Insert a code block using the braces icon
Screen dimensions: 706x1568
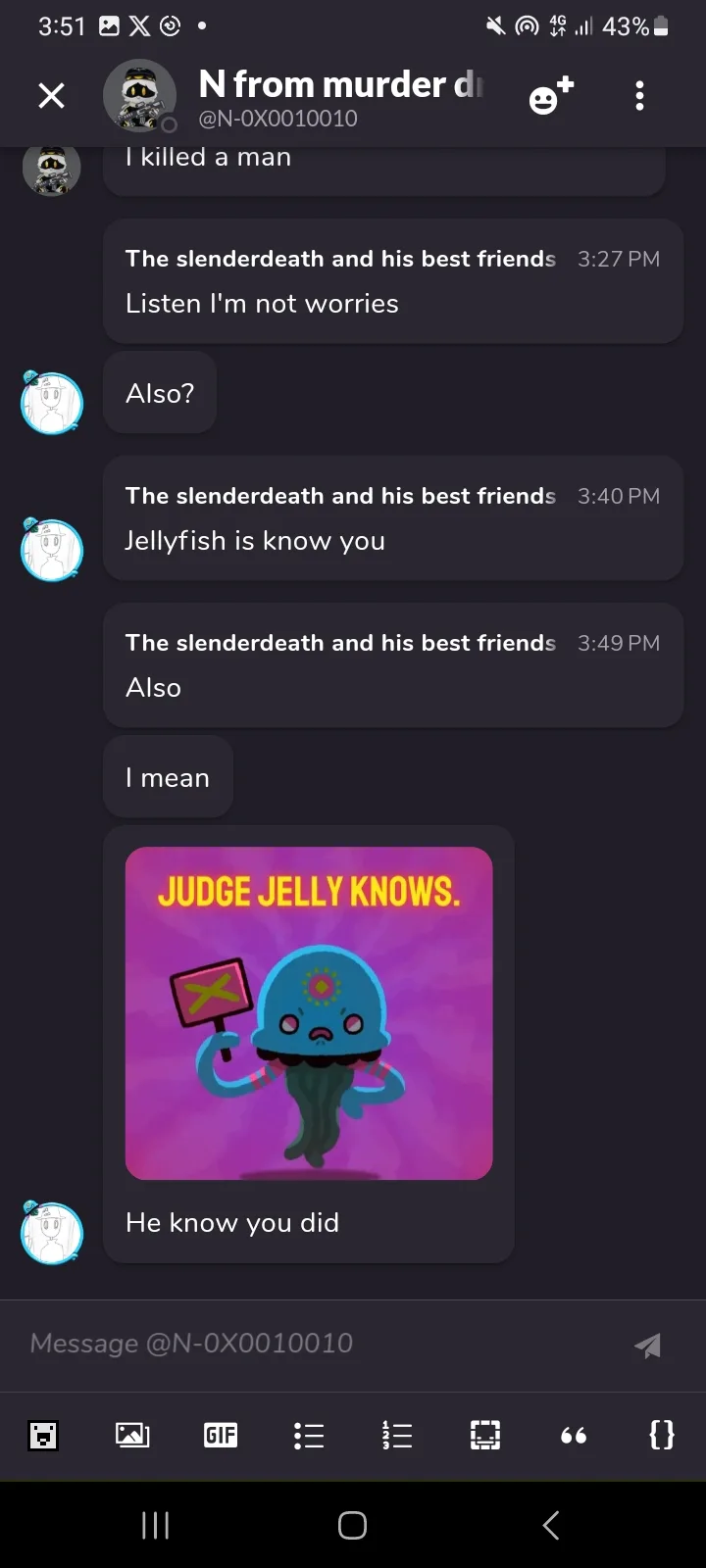pos(661,1435)
